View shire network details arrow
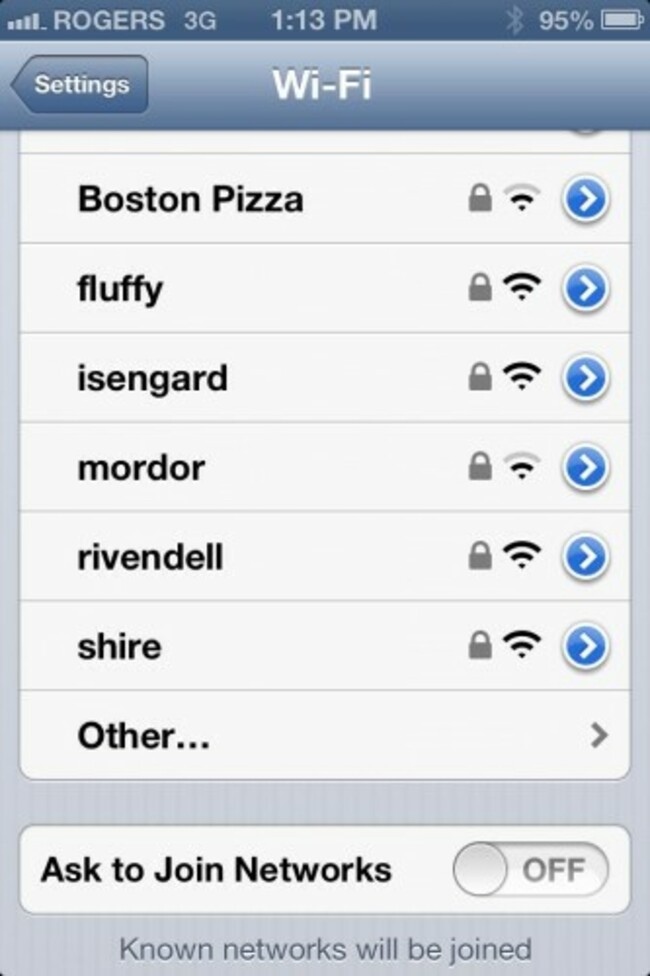Image resolution: width=650 pixels, height=976 pixels. tap(587, 647)
